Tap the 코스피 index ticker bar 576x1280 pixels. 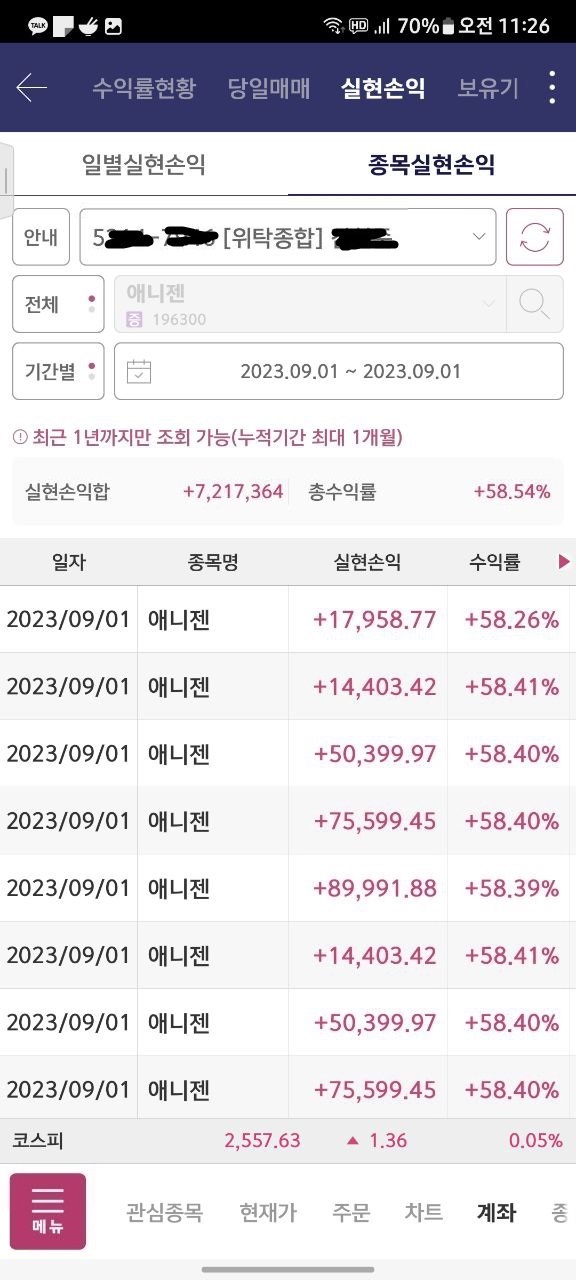coord(288,1140)
